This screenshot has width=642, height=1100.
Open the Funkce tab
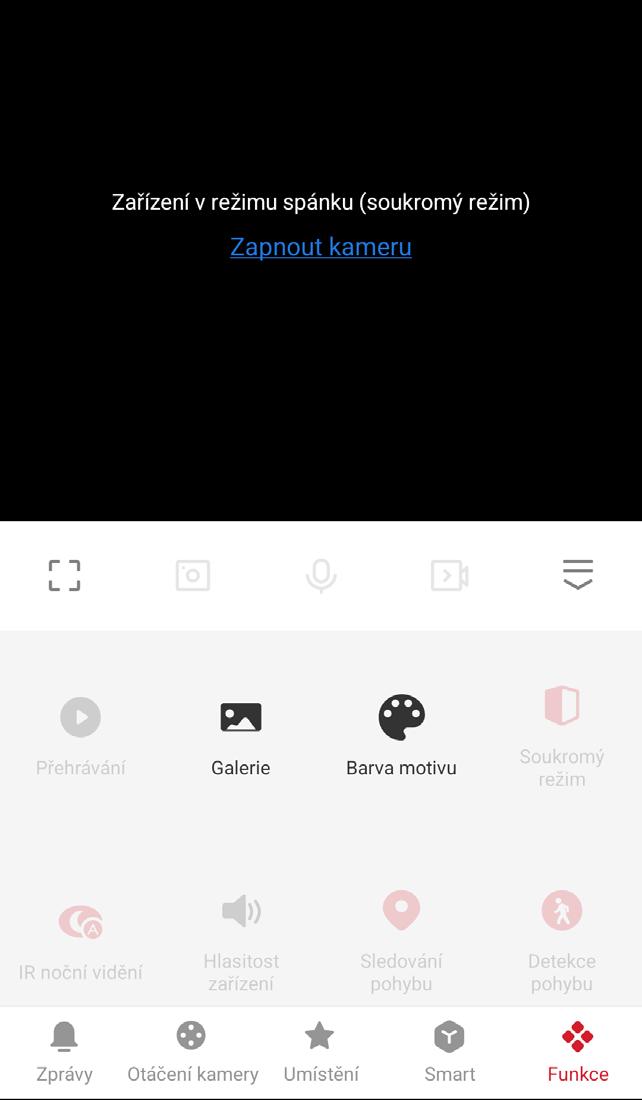coord(577,1052)
